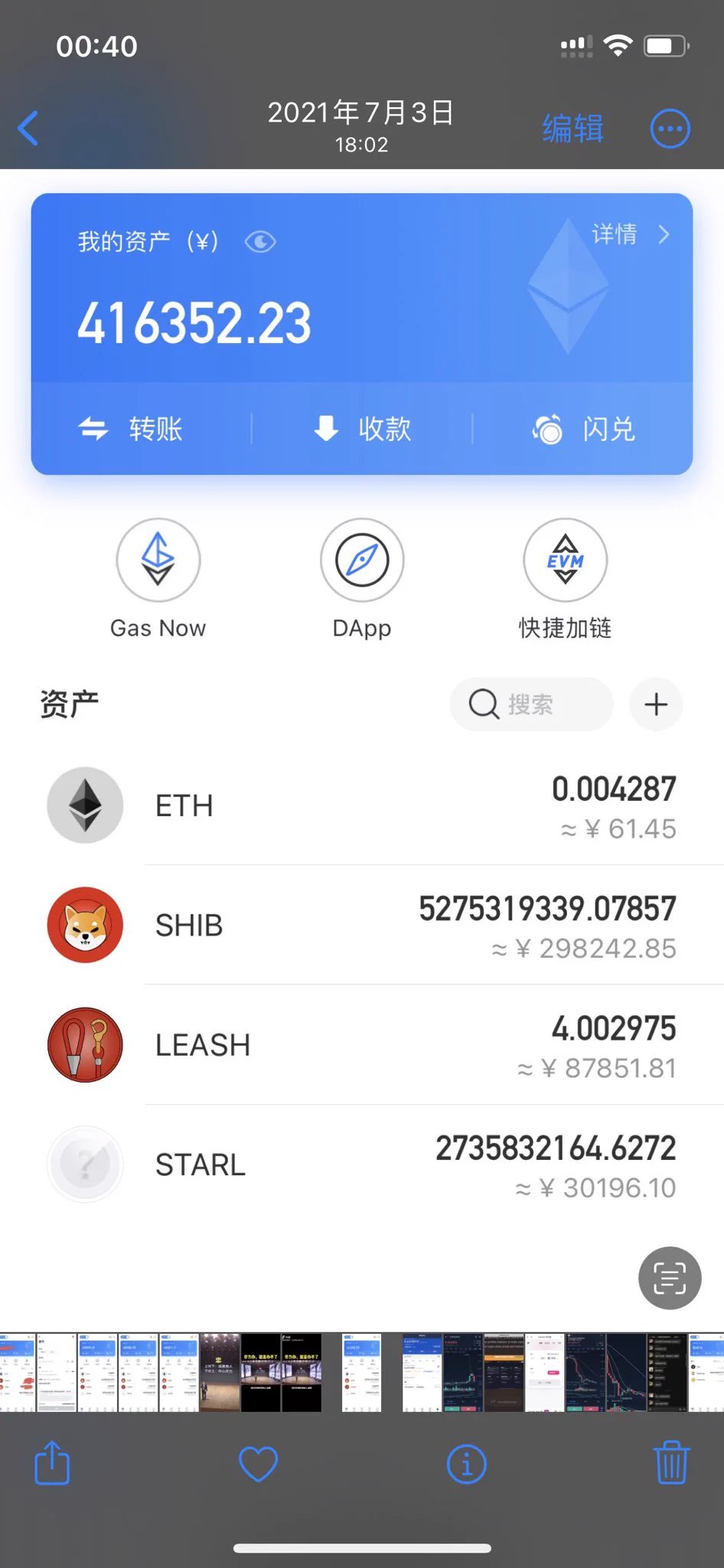Go back to the photo library
724x1568 pixels.
click(29, 128)
